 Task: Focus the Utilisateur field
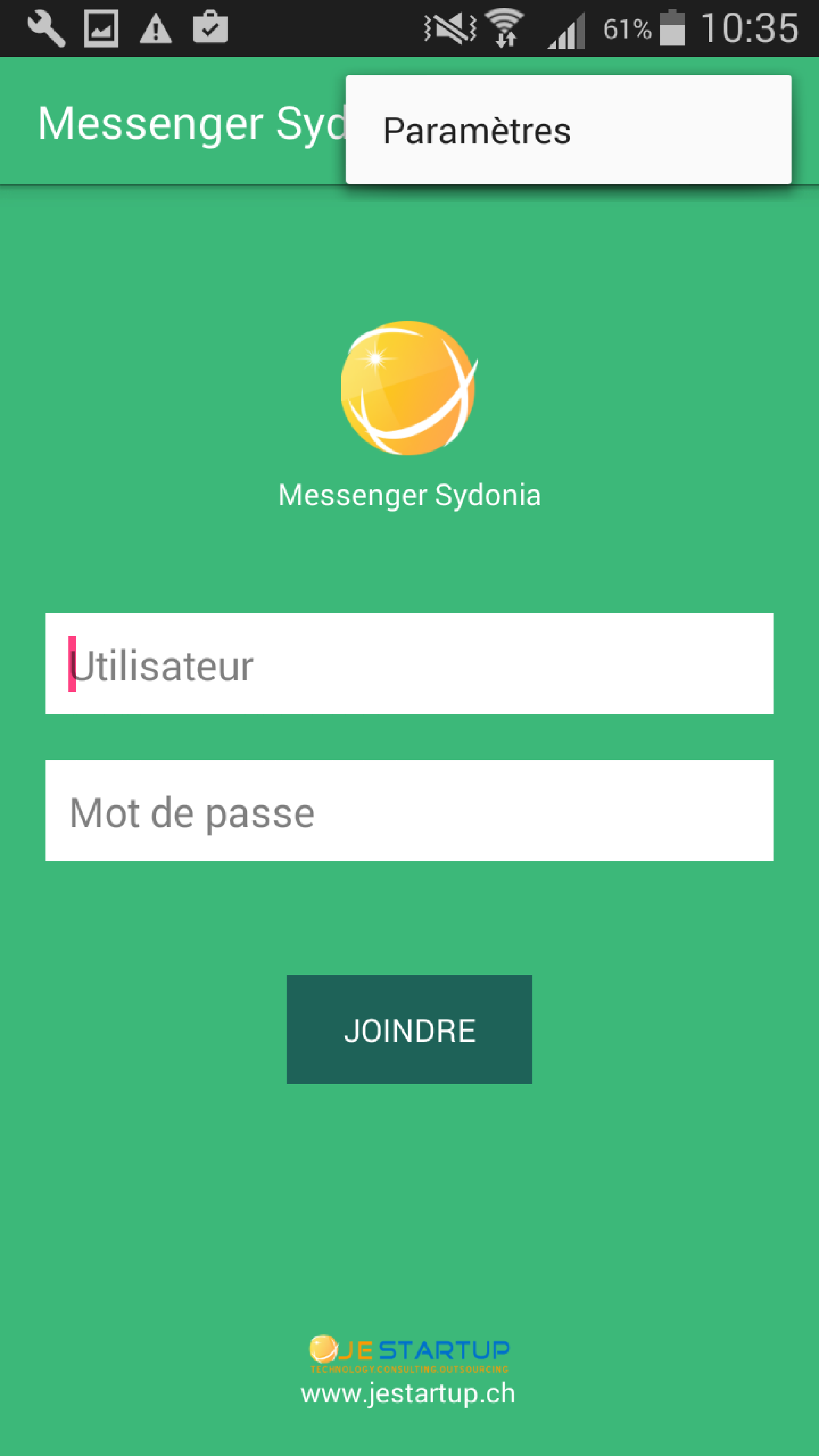tap(409, 663)
